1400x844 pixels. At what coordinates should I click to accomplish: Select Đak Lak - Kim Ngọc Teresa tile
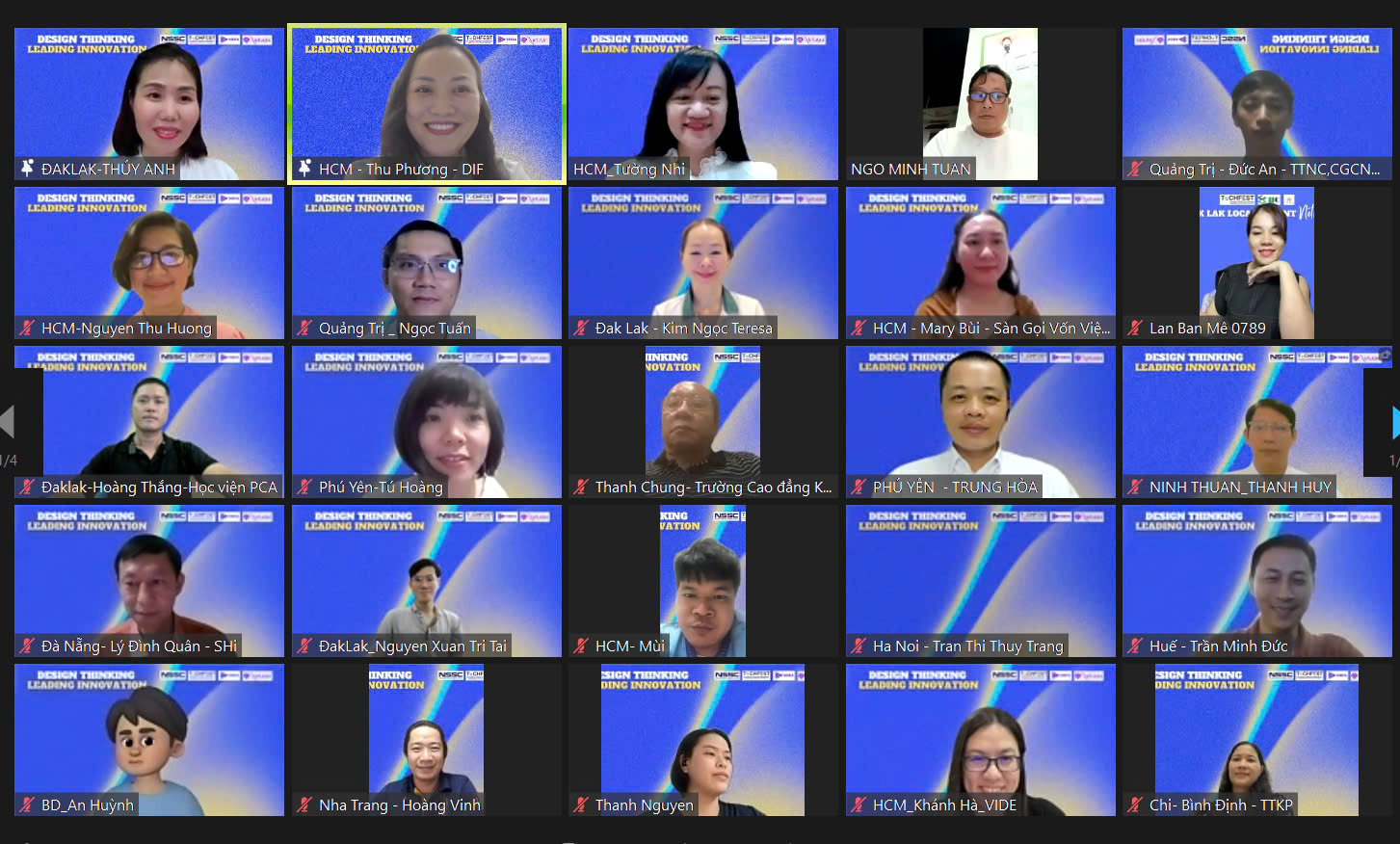click(703, 263)
